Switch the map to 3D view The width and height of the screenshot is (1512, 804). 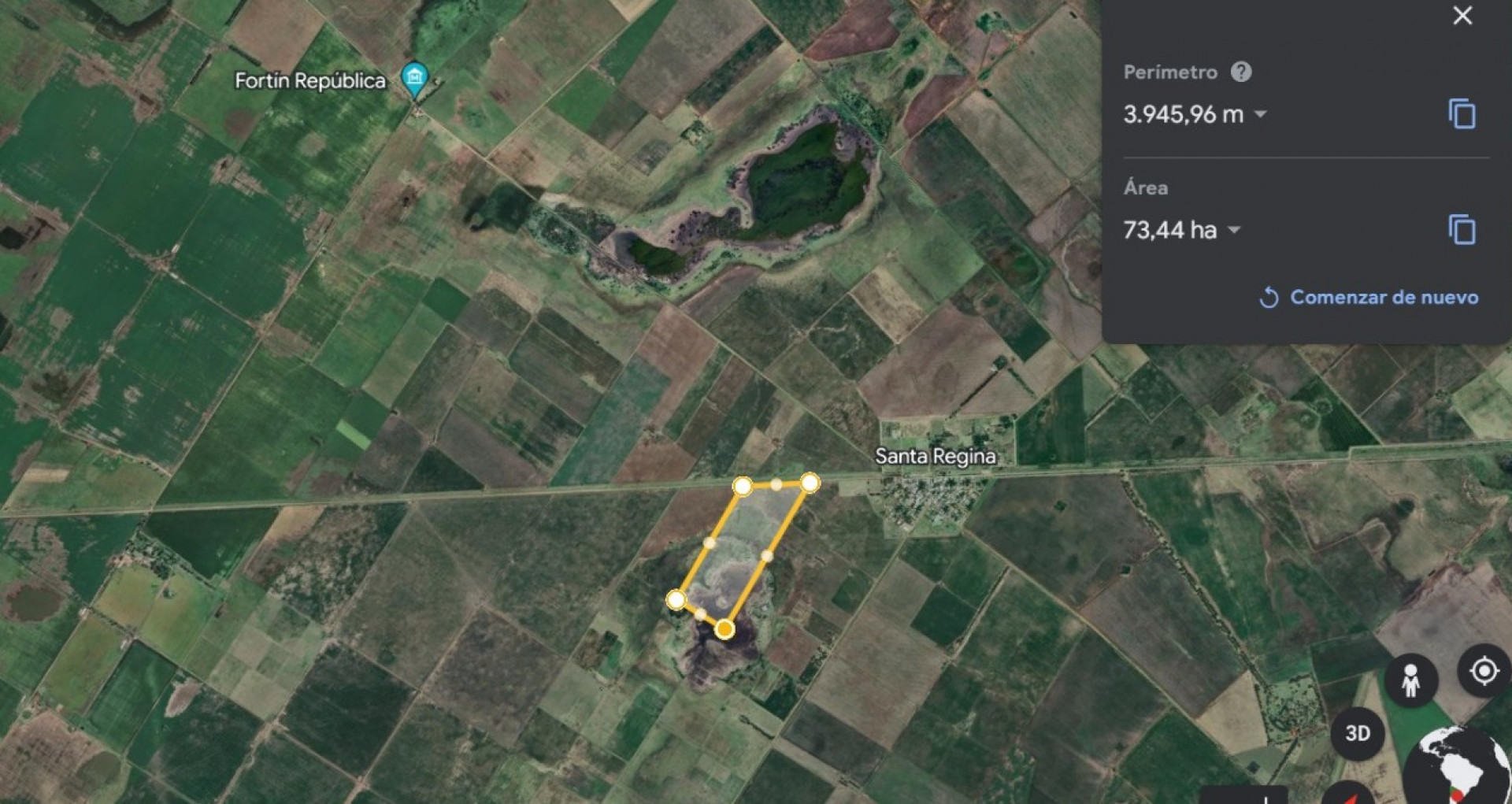(1357, 734)
